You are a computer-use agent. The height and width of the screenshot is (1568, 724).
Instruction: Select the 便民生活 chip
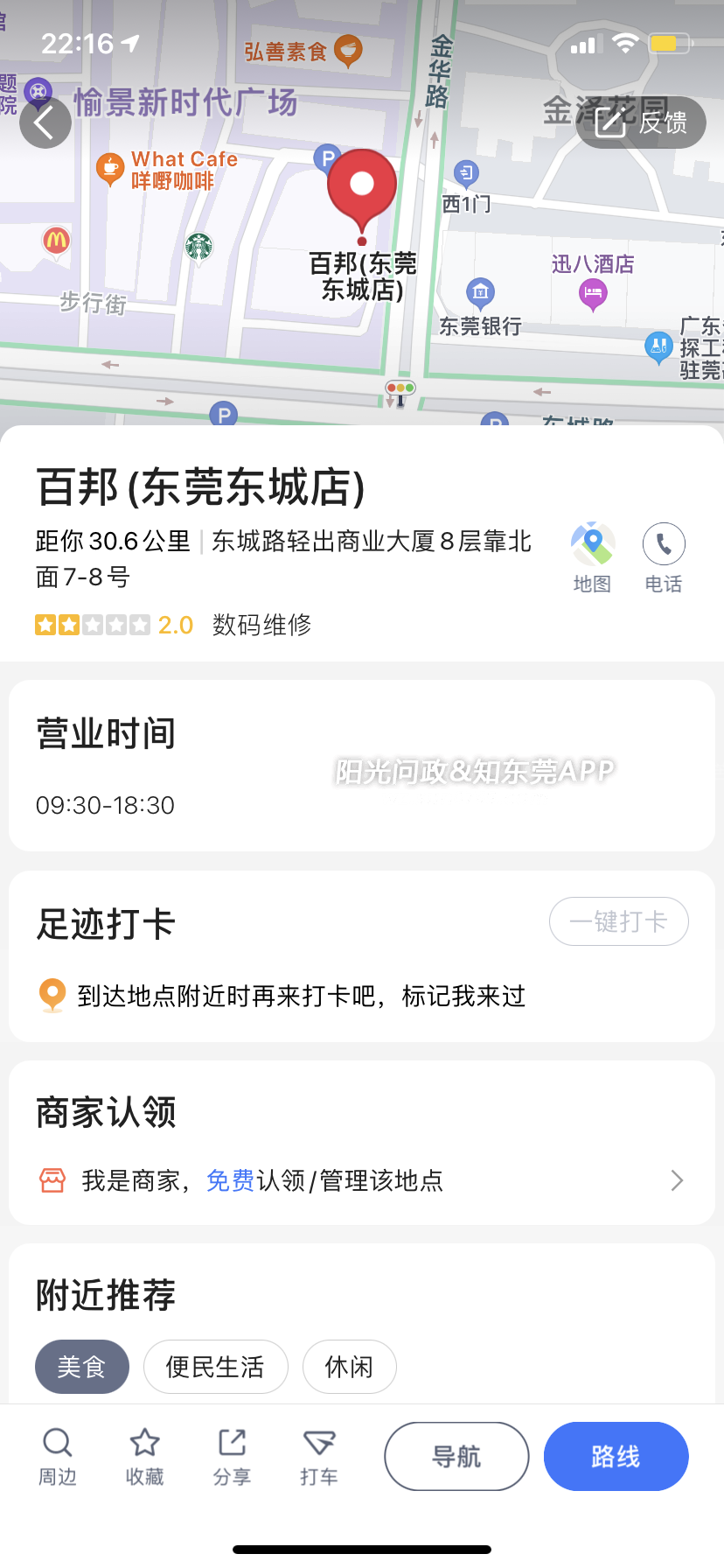click(215, 1367)
